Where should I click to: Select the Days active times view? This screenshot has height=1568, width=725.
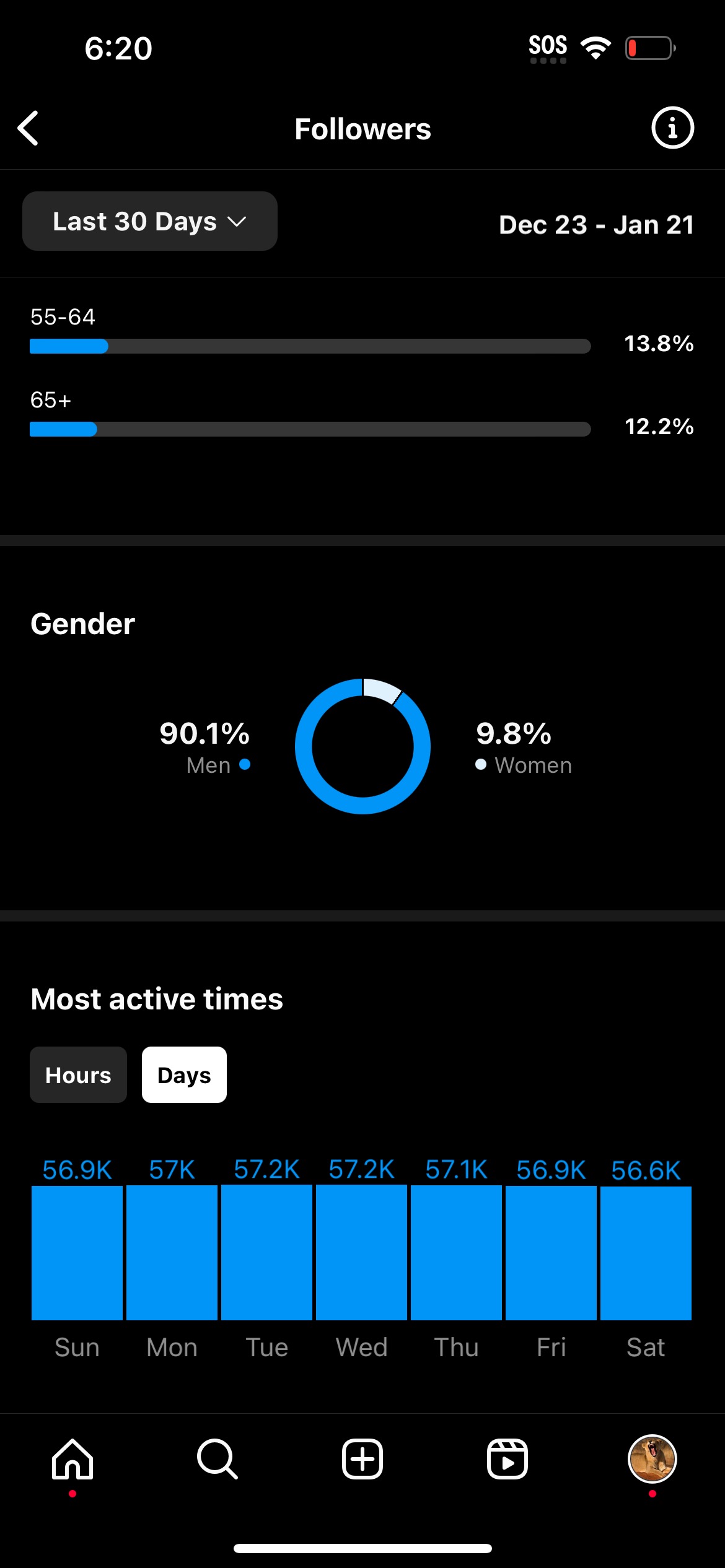click(184, 1074)
